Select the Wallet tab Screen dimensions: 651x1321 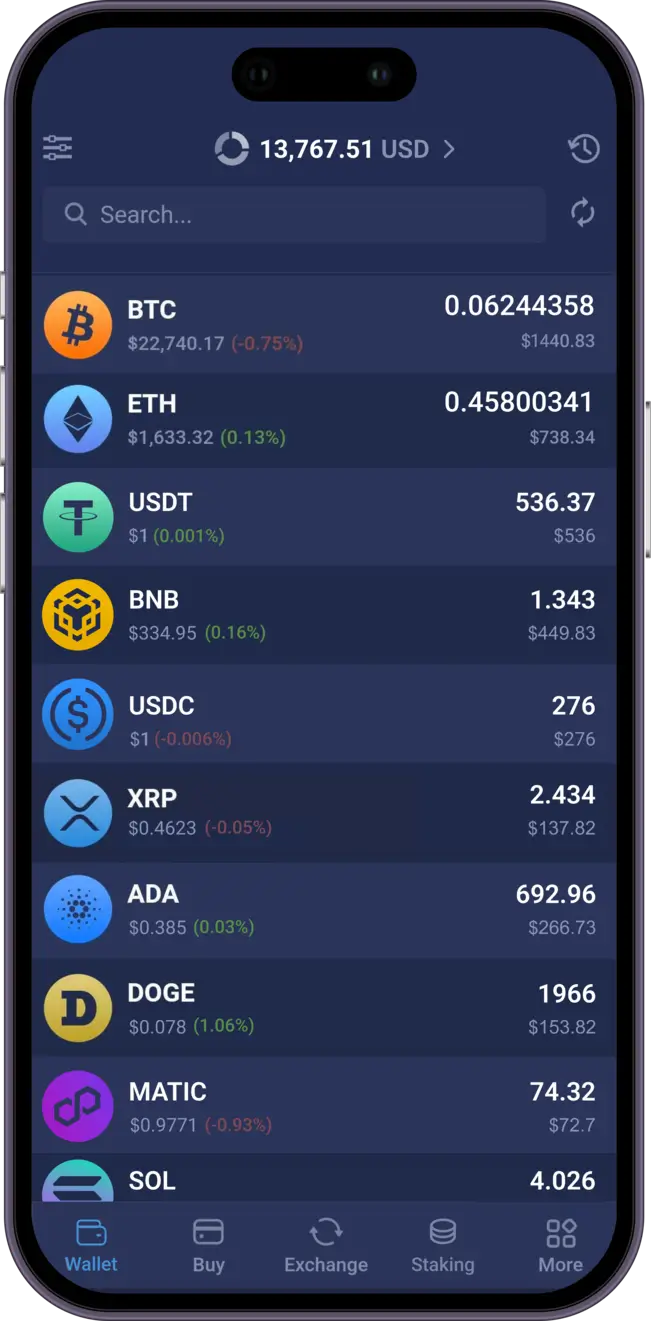91,1245
